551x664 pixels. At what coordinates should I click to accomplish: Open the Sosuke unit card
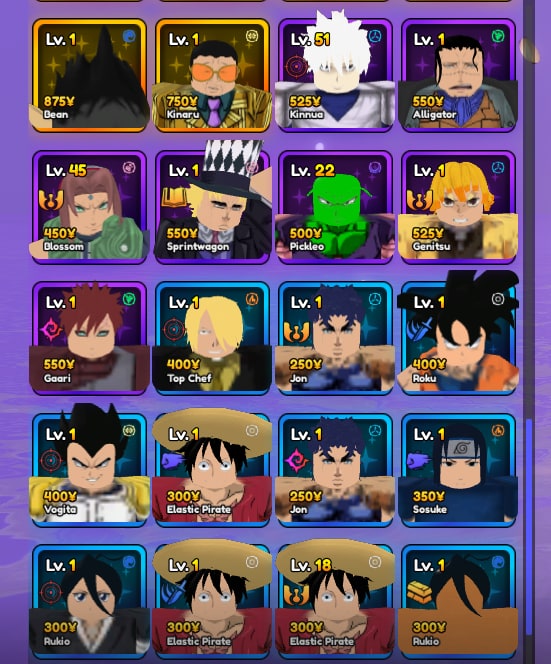[458, 470]
